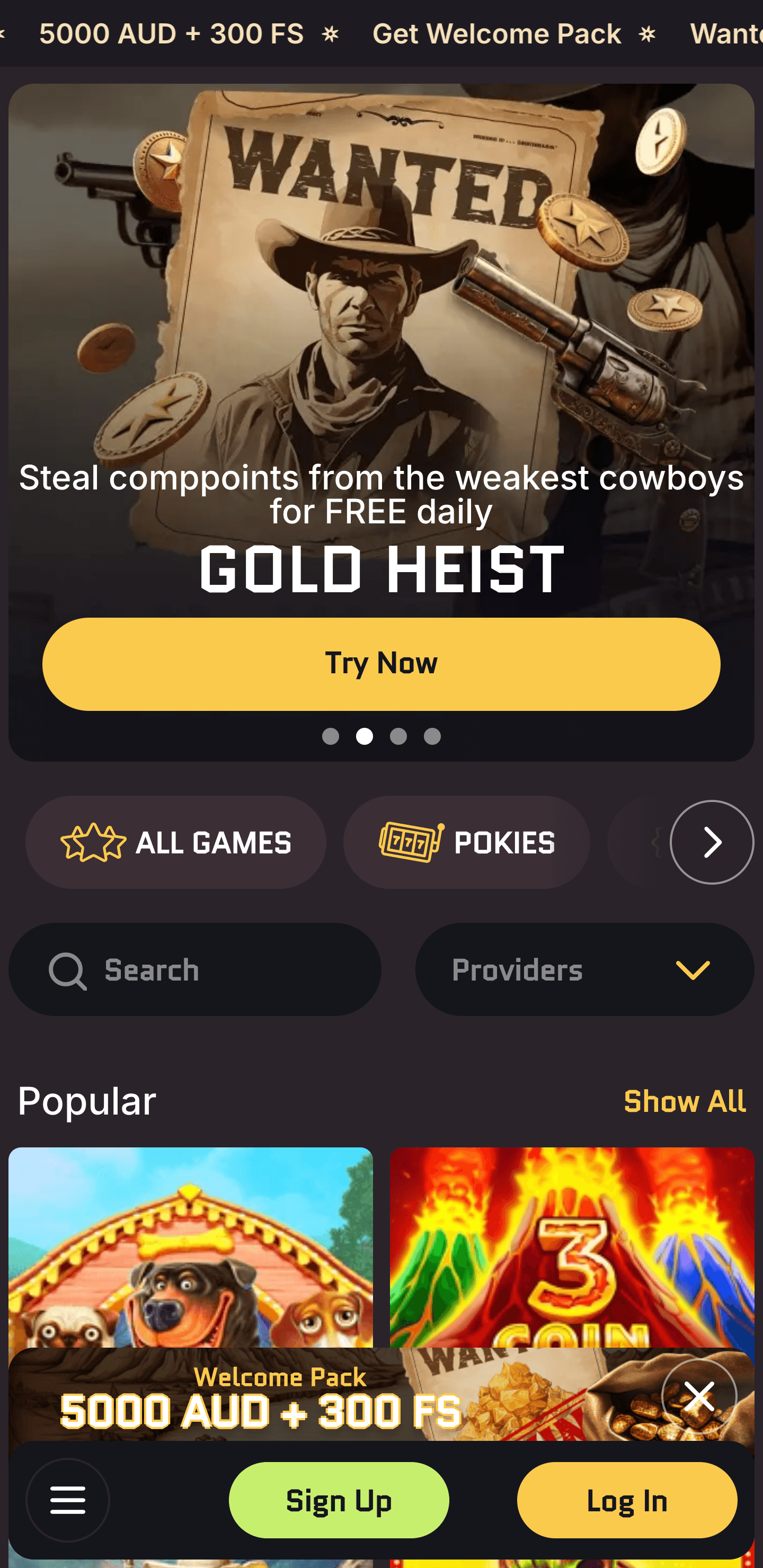763x1568 pixels.
Task: Select the POKIES slot machine icon
Action: click(x=412, y=842)
